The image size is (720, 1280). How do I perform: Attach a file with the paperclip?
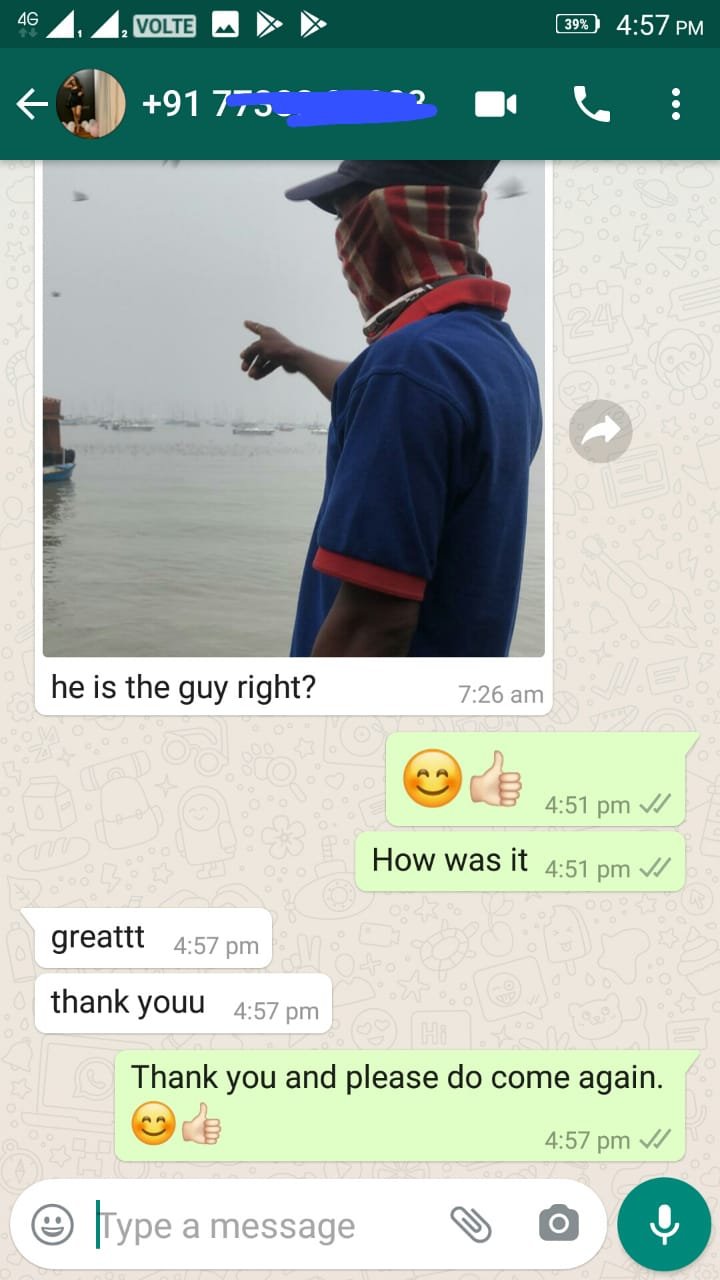pyautogui.click(x=470, y=1223)
